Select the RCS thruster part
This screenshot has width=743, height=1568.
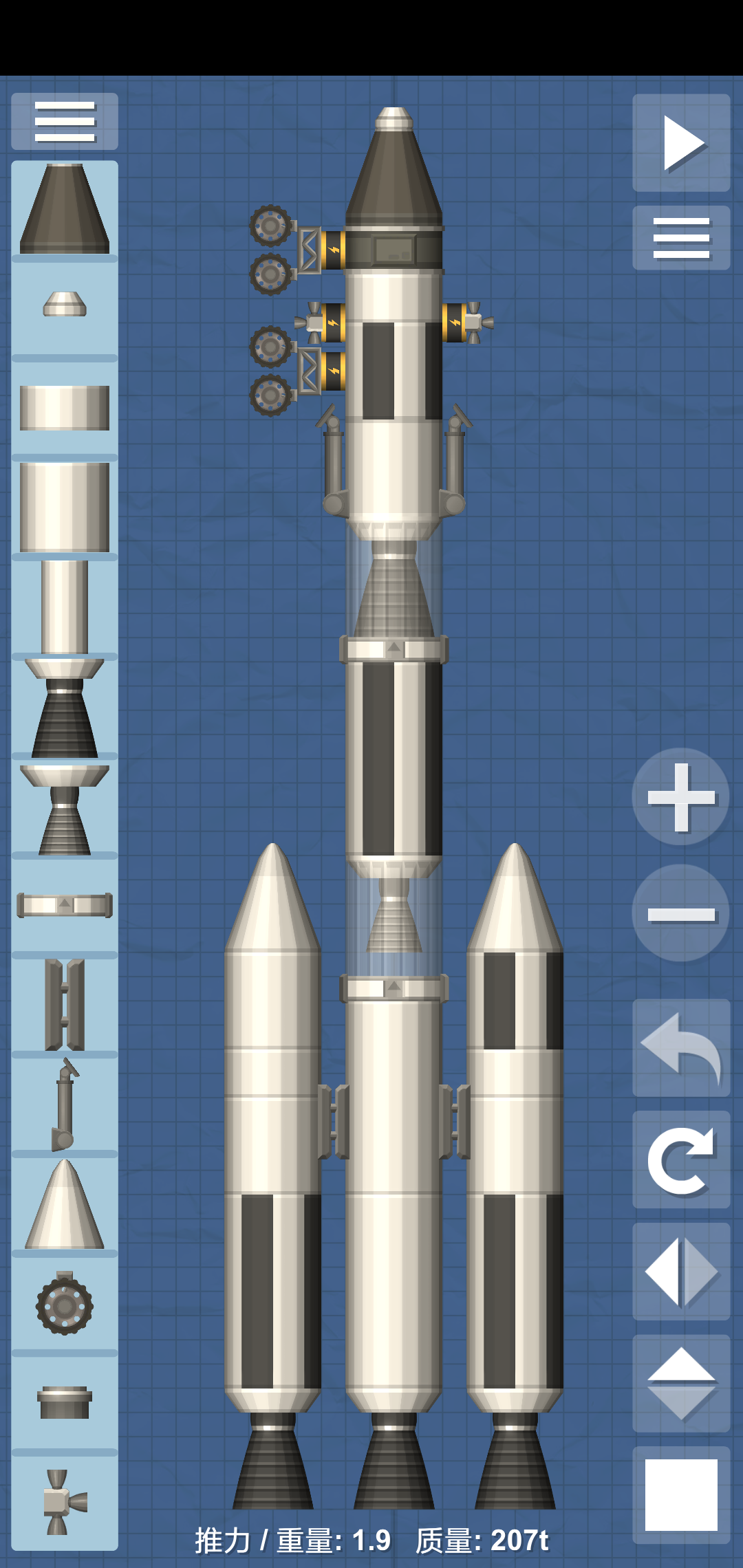point(65,1502)
